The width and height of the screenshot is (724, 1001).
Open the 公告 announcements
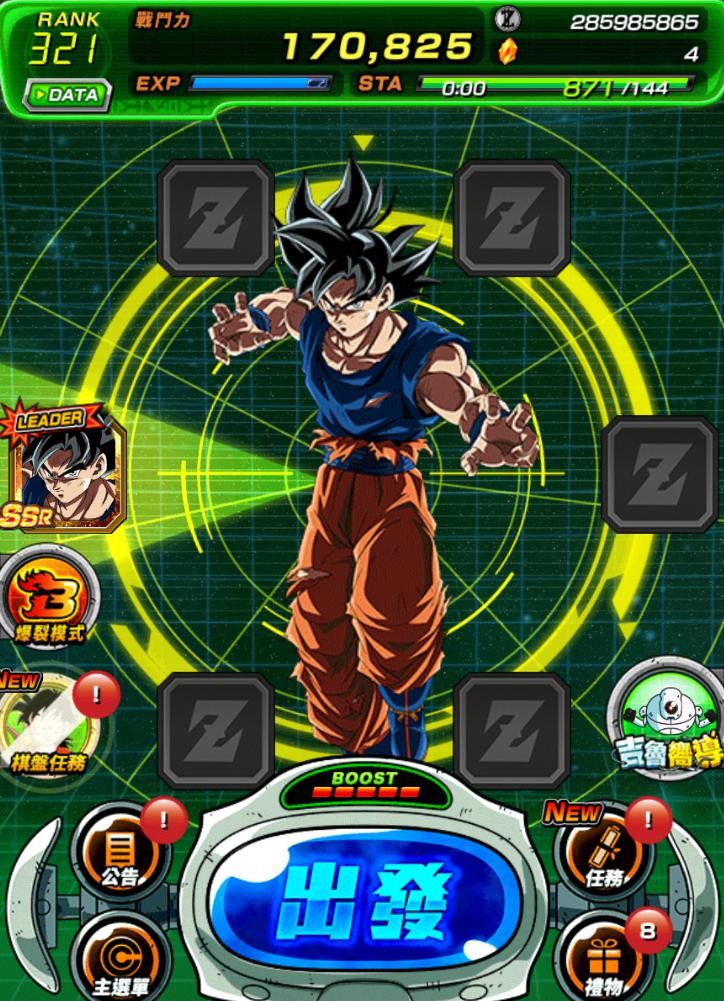point(119,857)
